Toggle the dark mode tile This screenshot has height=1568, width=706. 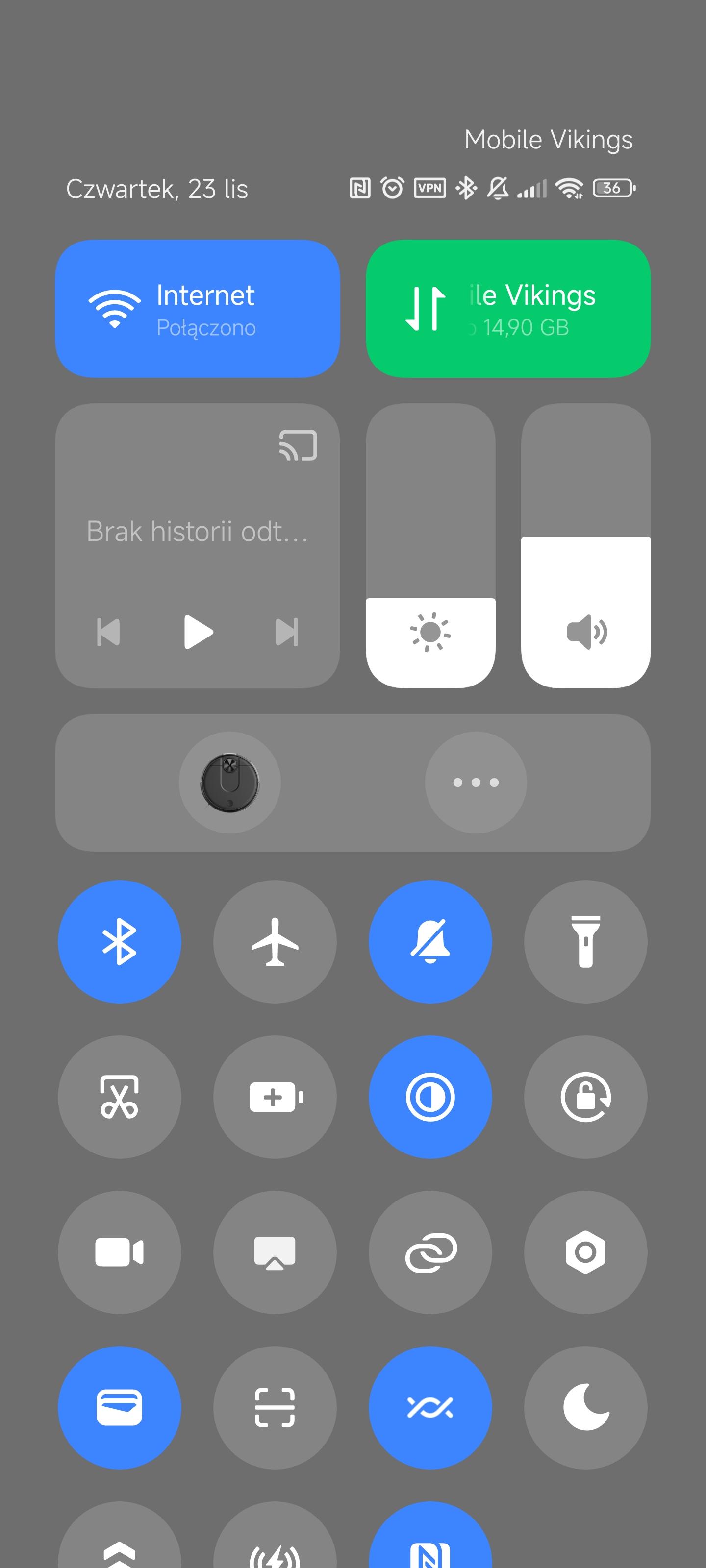(x=430, y=1097)
